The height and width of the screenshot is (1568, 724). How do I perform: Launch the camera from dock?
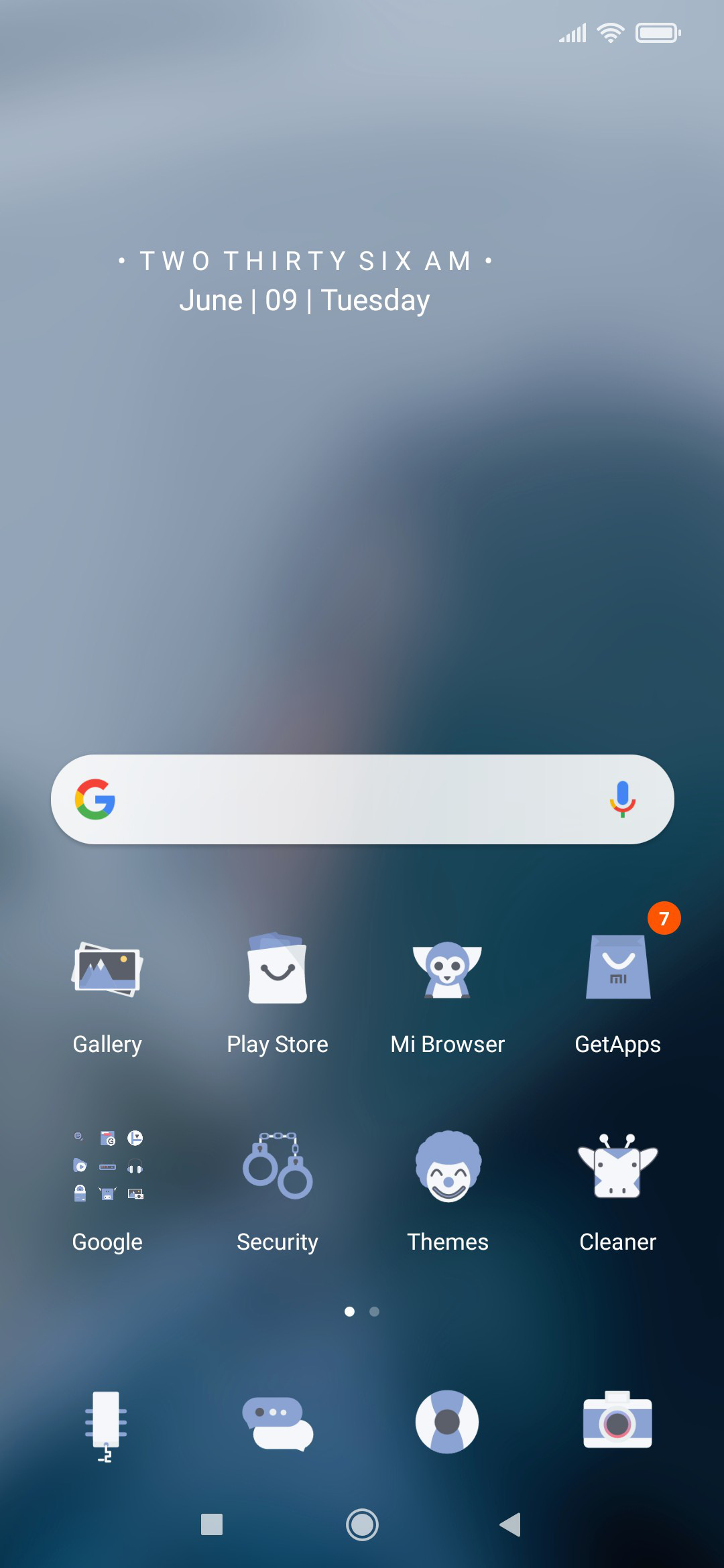coord(617,1421)
